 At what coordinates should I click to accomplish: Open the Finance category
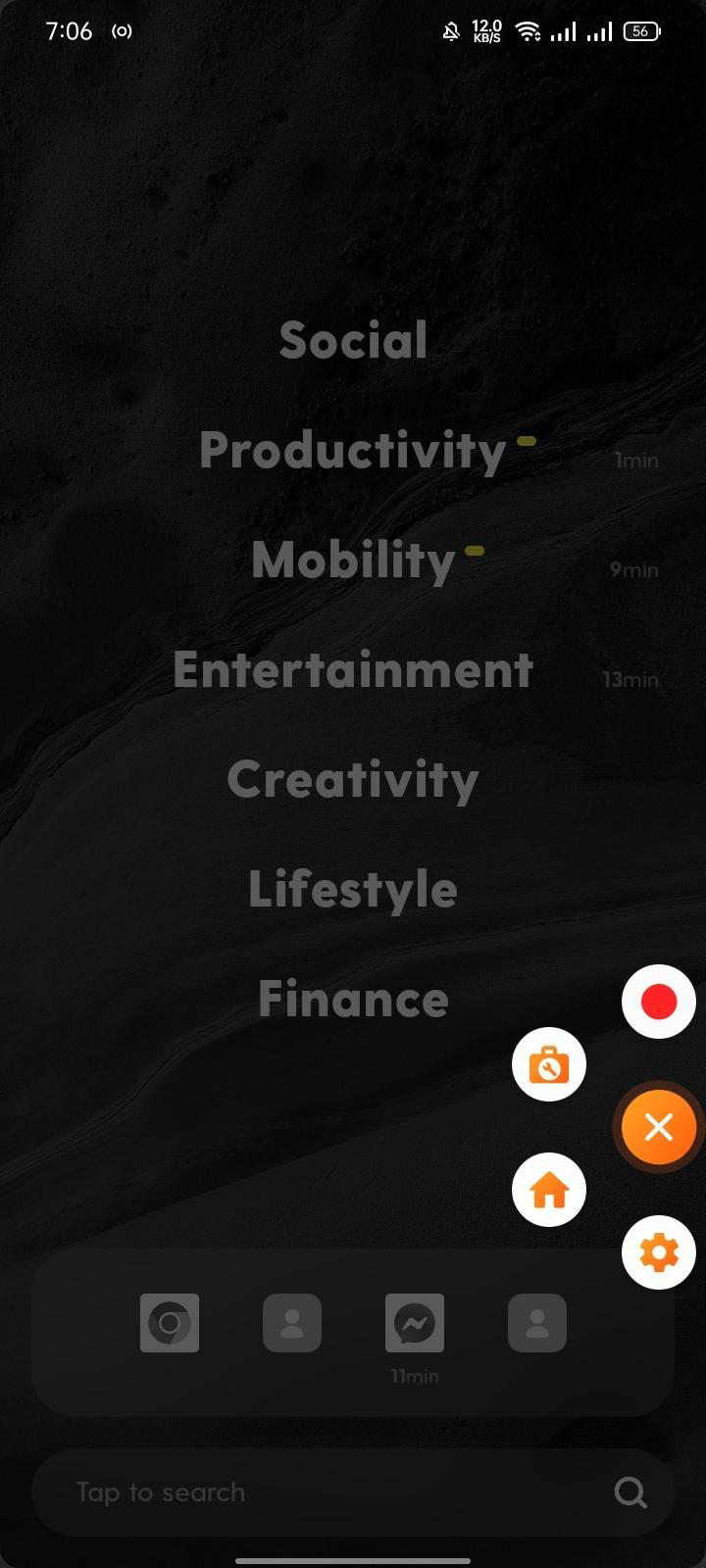pos(353,999)
